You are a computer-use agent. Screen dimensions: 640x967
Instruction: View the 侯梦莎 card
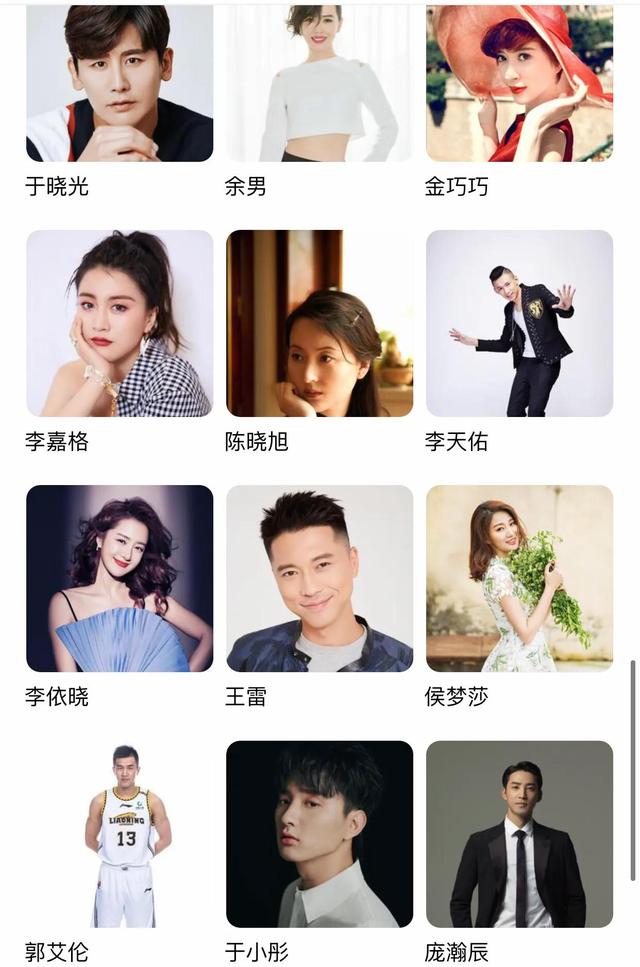519,578
